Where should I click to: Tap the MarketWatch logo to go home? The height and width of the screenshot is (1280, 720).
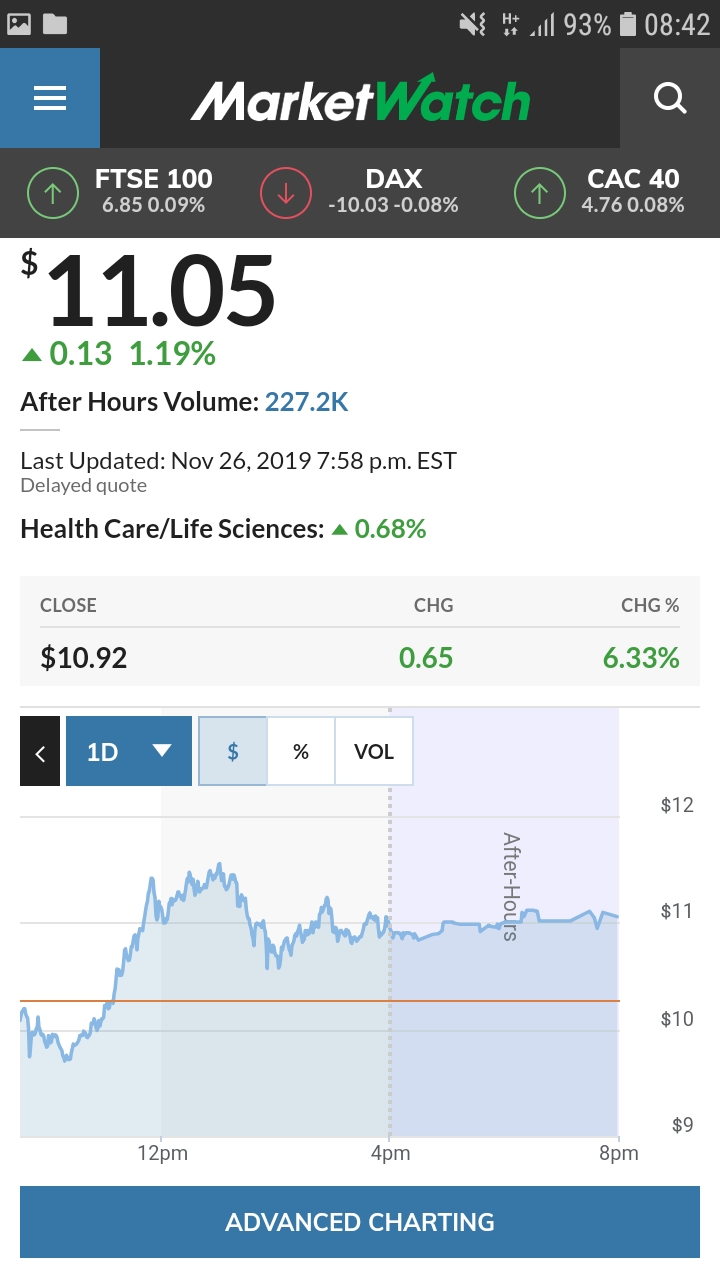click(x=360, y=100)
